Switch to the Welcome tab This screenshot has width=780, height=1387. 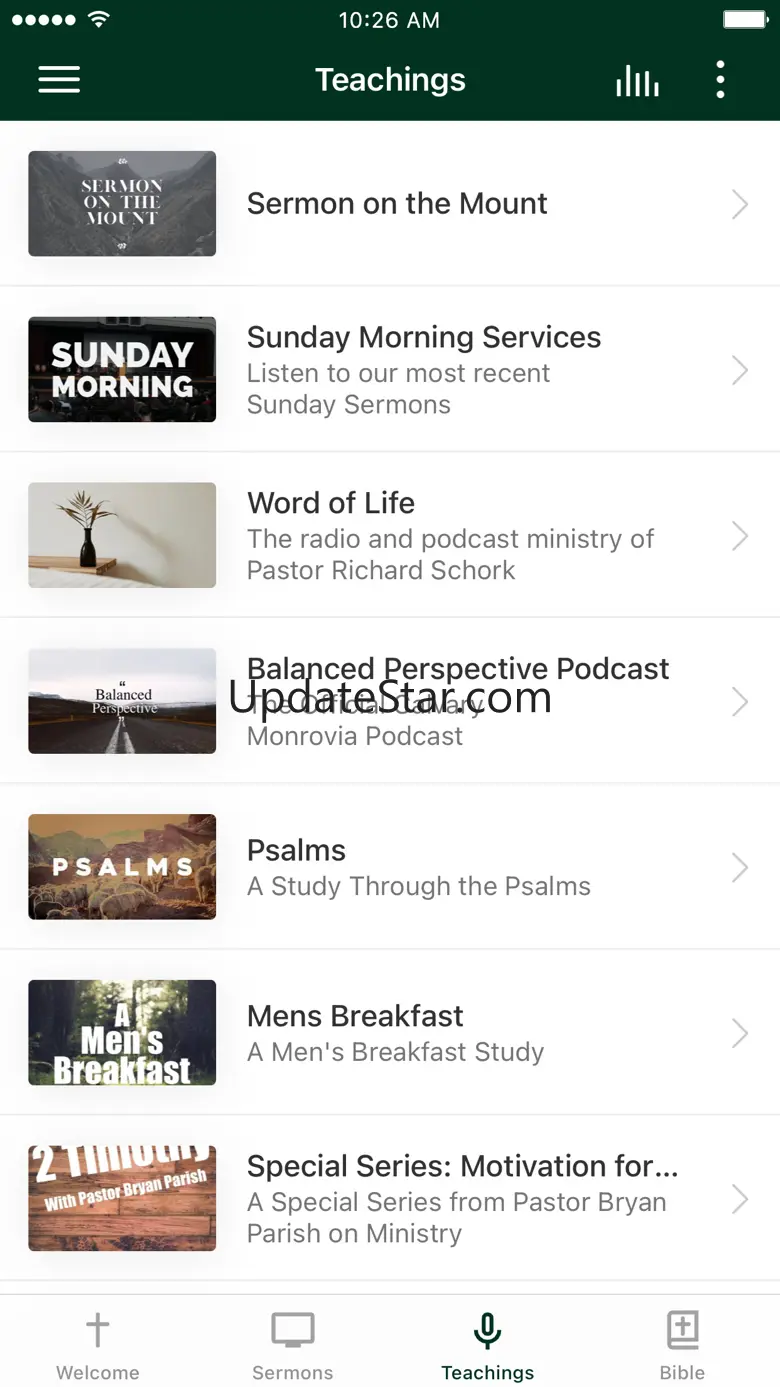click(98, 1345)
